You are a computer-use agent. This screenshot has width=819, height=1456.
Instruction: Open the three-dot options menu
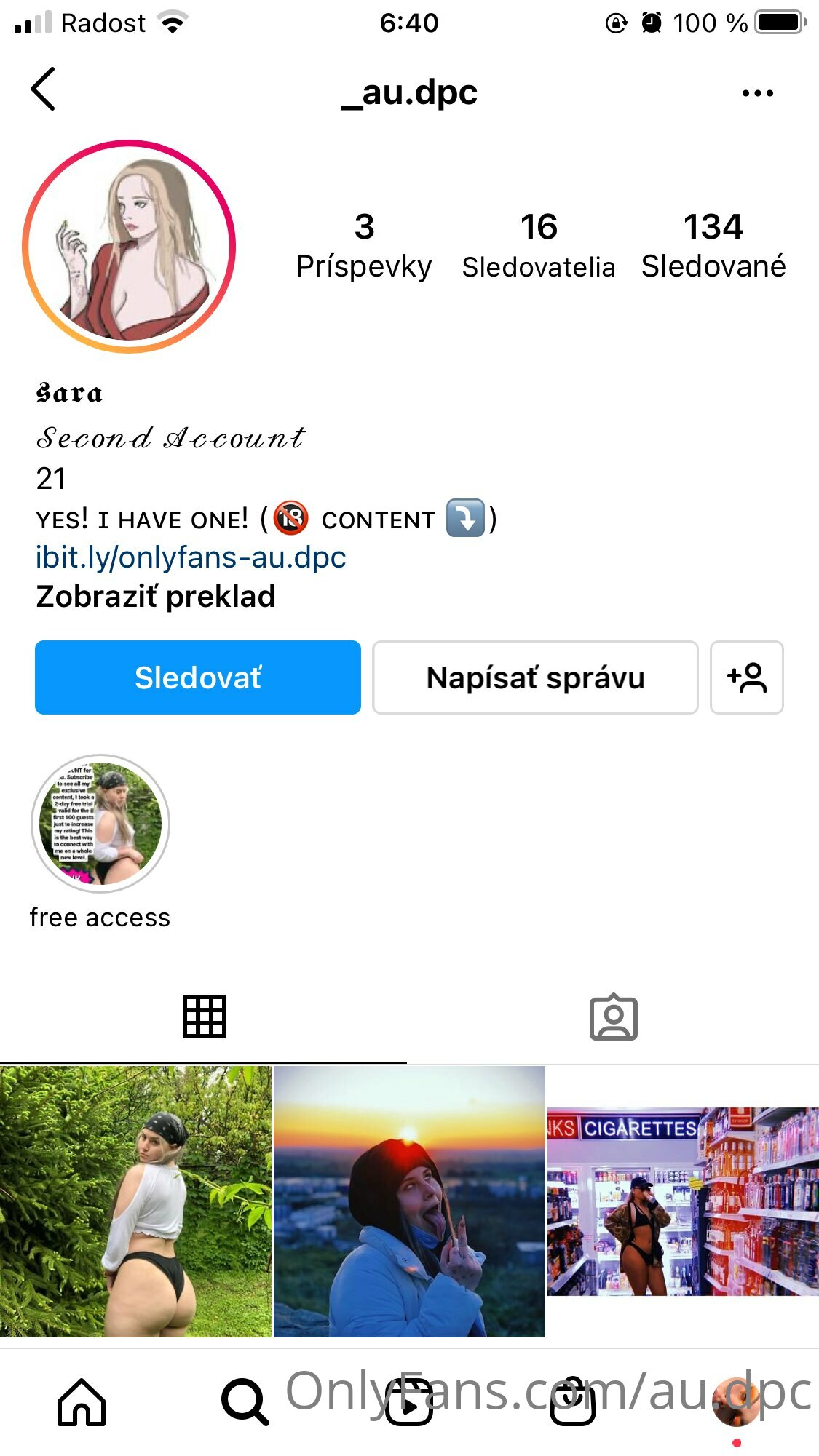click(x=757, y=93)
